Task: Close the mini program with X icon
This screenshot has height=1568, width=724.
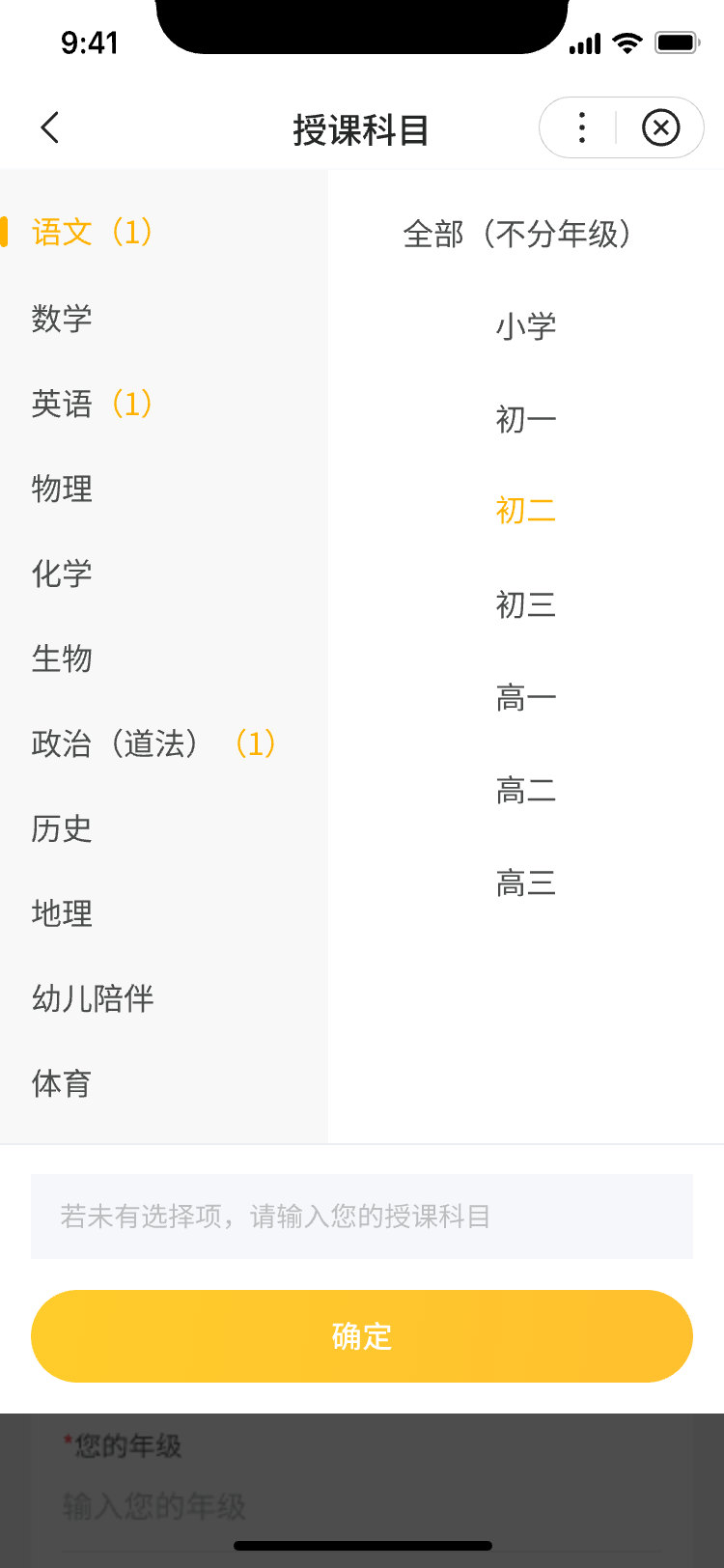Action: (x=660, y=127)
